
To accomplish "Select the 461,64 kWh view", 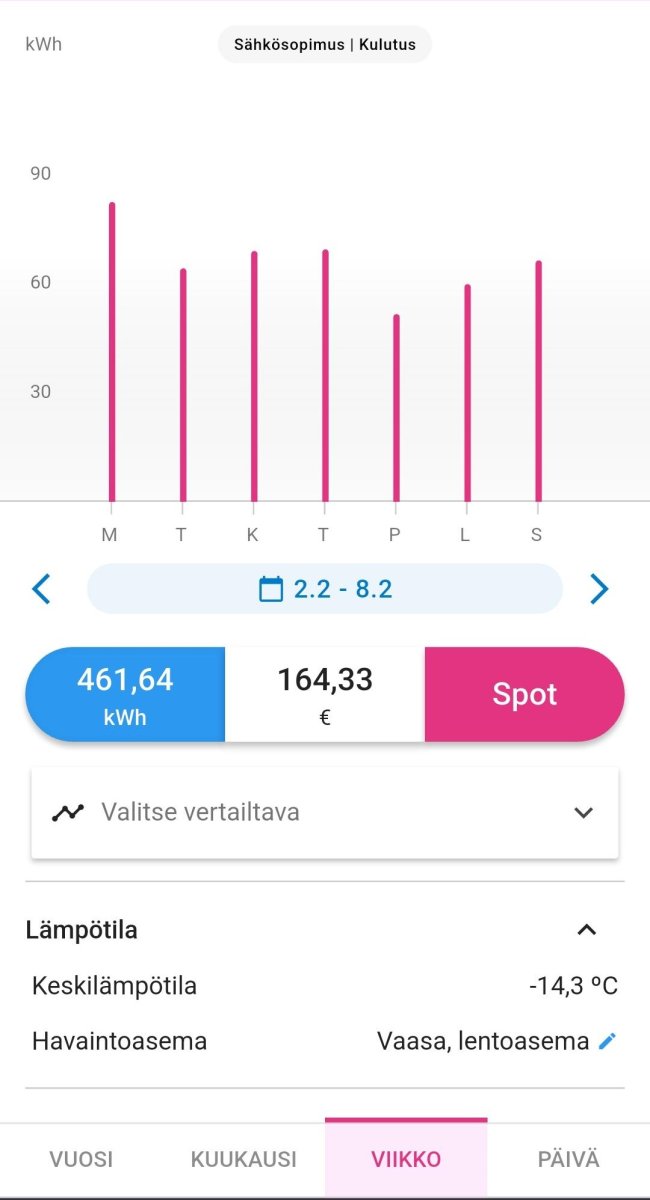I will 125,694.
